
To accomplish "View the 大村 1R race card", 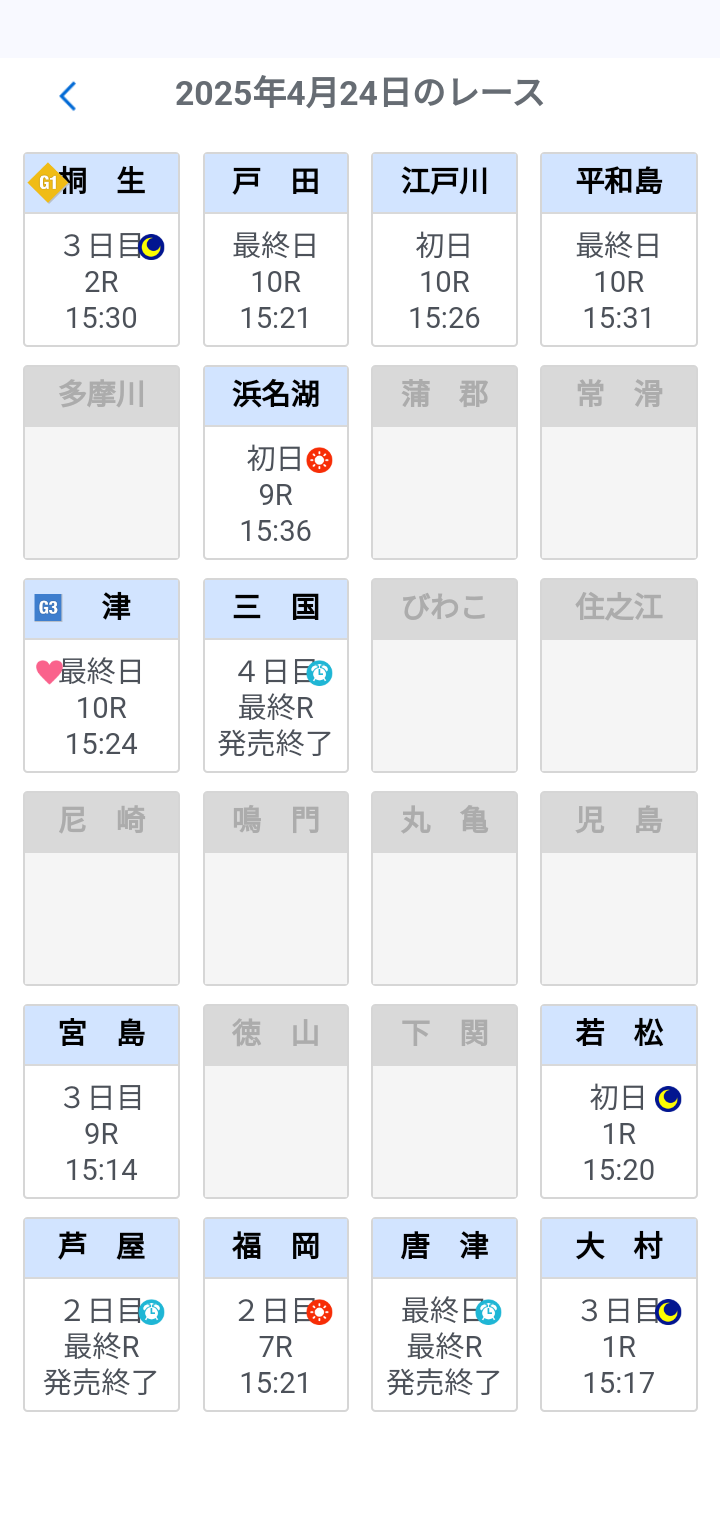I will coord(618,1315).
